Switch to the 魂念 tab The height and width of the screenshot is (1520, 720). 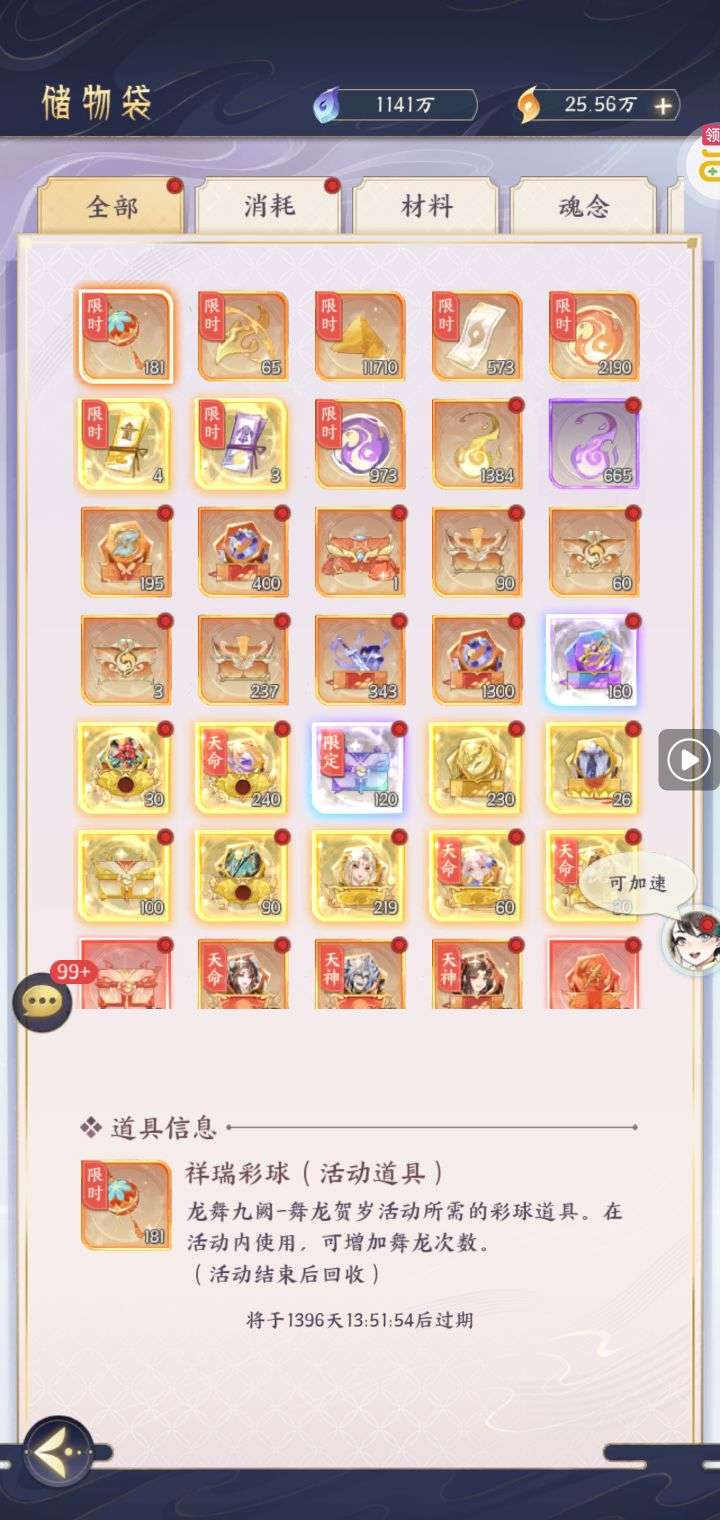584,206
